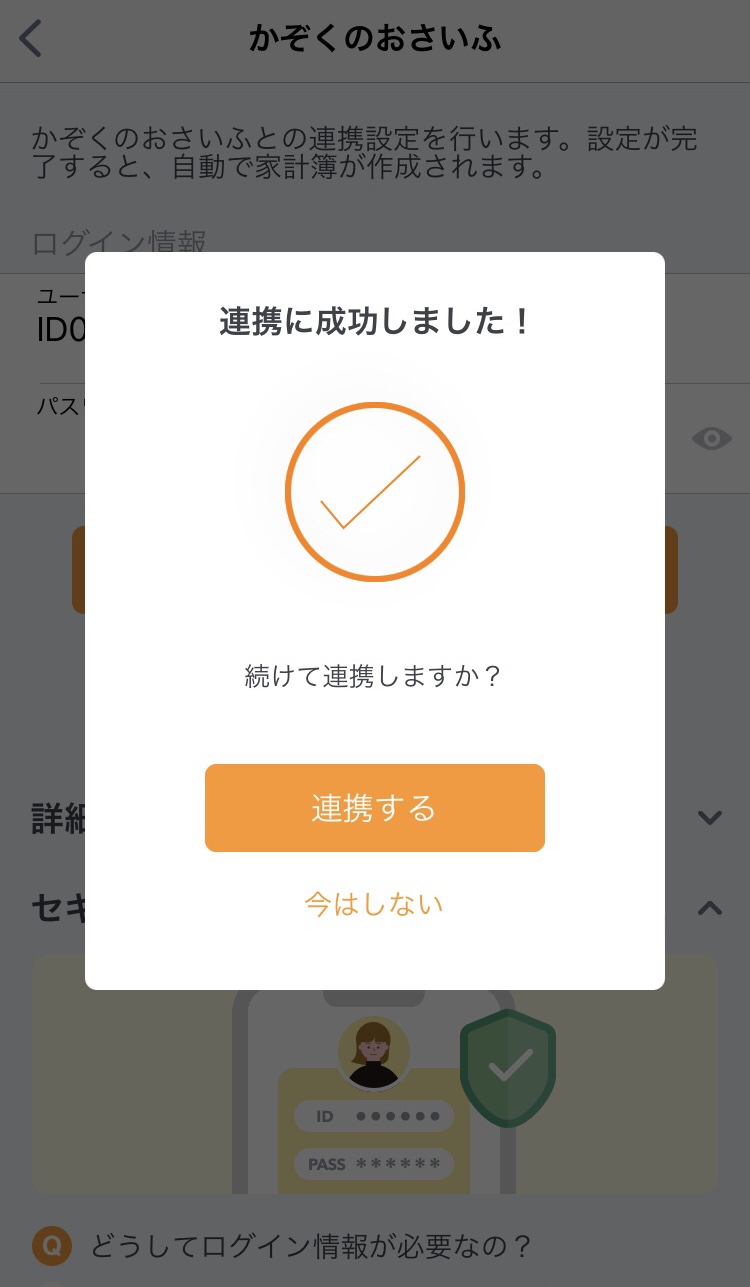The height and width of the screenshot is (1287, 750).
Task: Select the かぞくのおさいふ title bar
Action: (375, 38)
